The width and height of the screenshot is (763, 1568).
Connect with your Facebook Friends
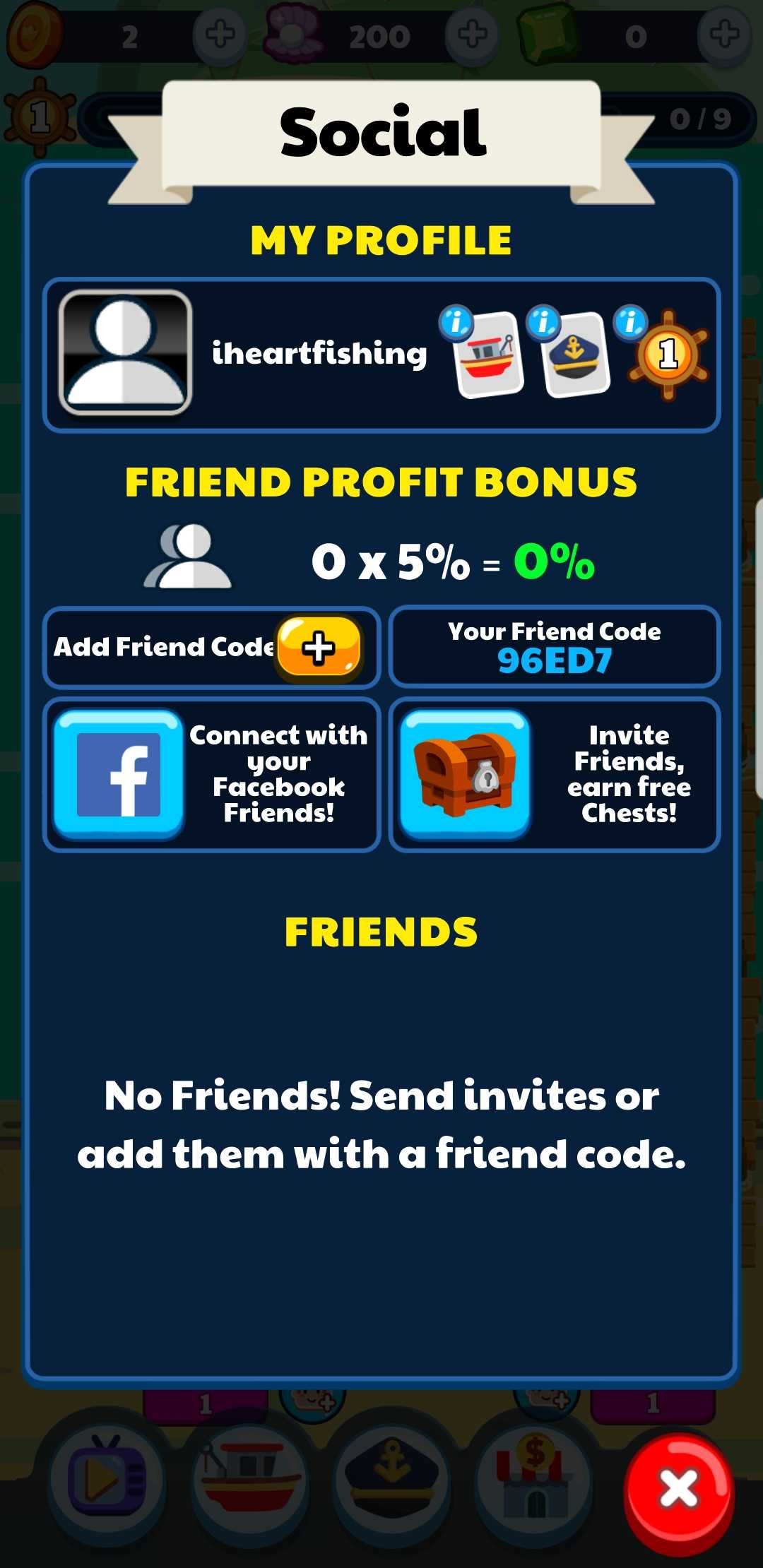pos(211,775)
